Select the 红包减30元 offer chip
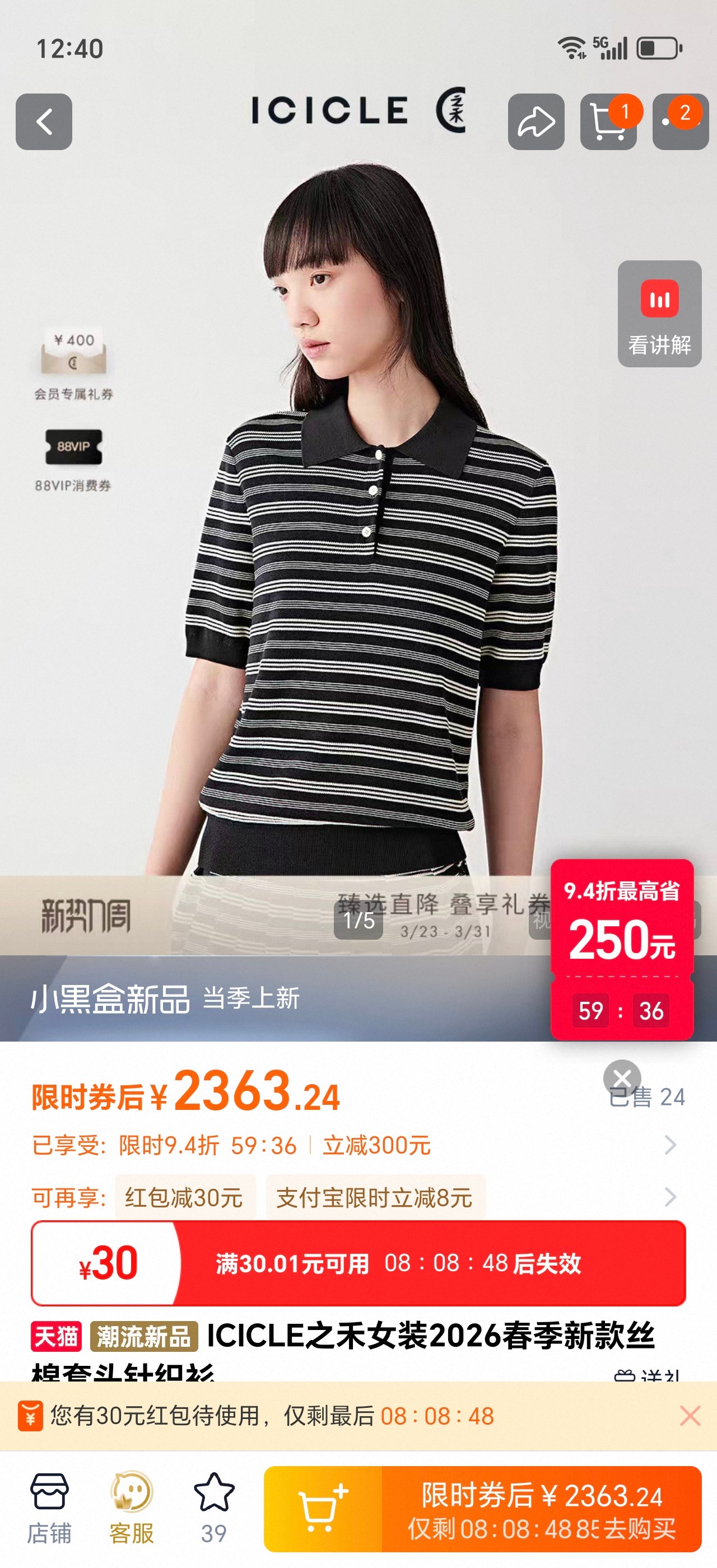The width and height of the screenshot is (717, 1568). [184, 1197]
